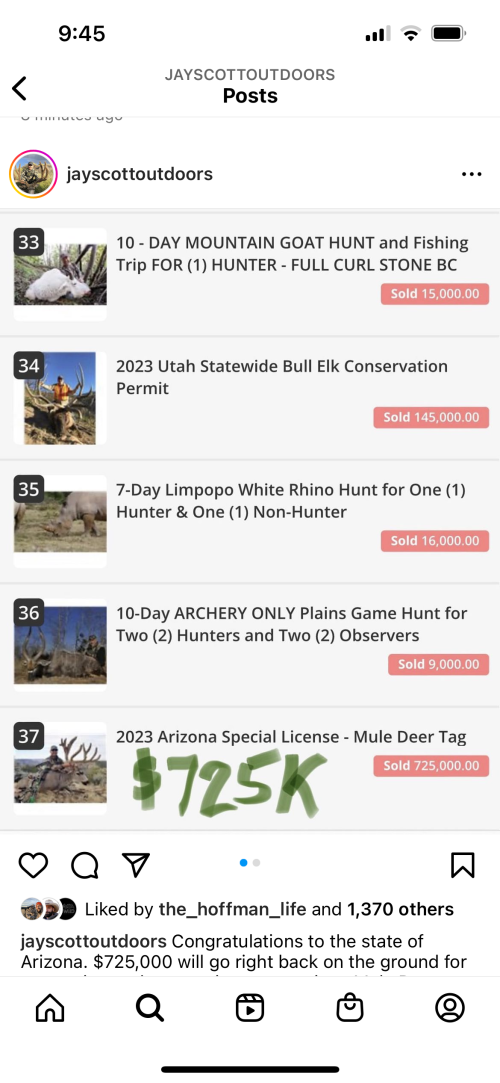
Task: Open the jayscottoutdoors username link
Action: [x=140, y=174]
